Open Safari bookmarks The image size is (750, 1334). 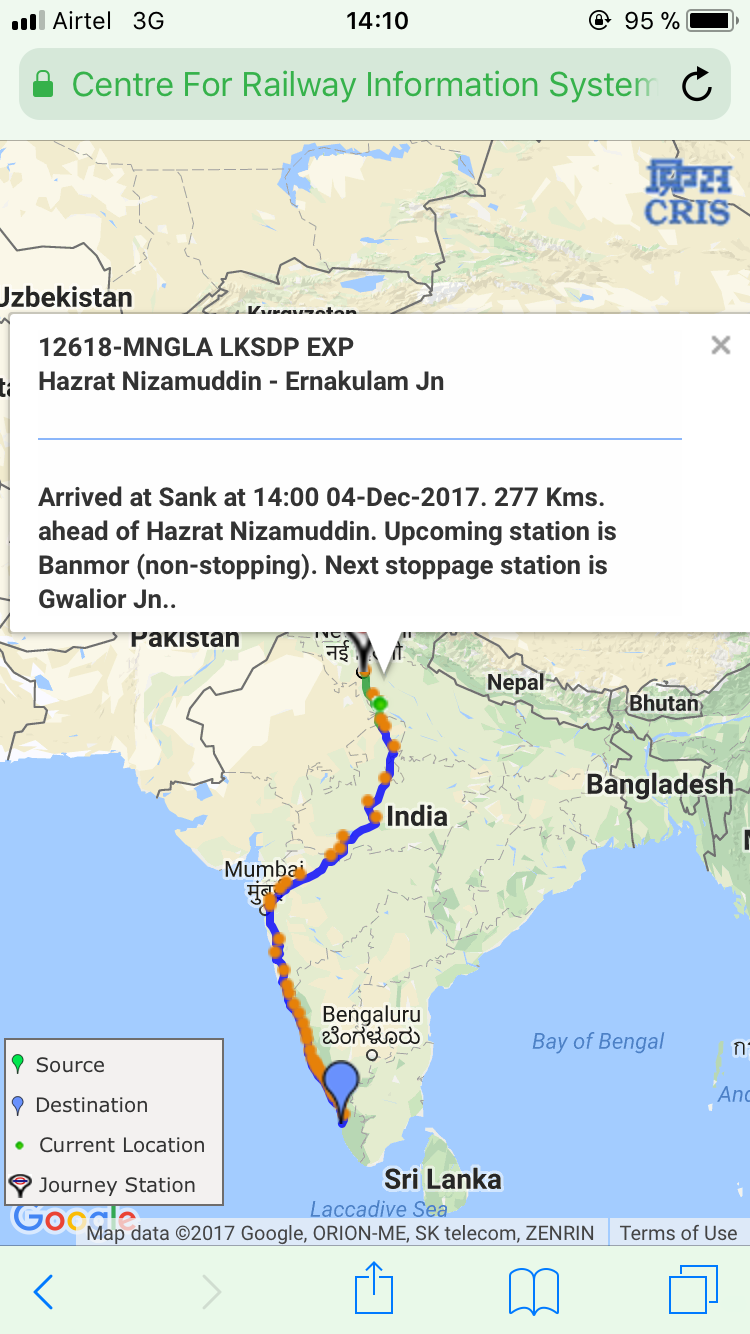533,1292
